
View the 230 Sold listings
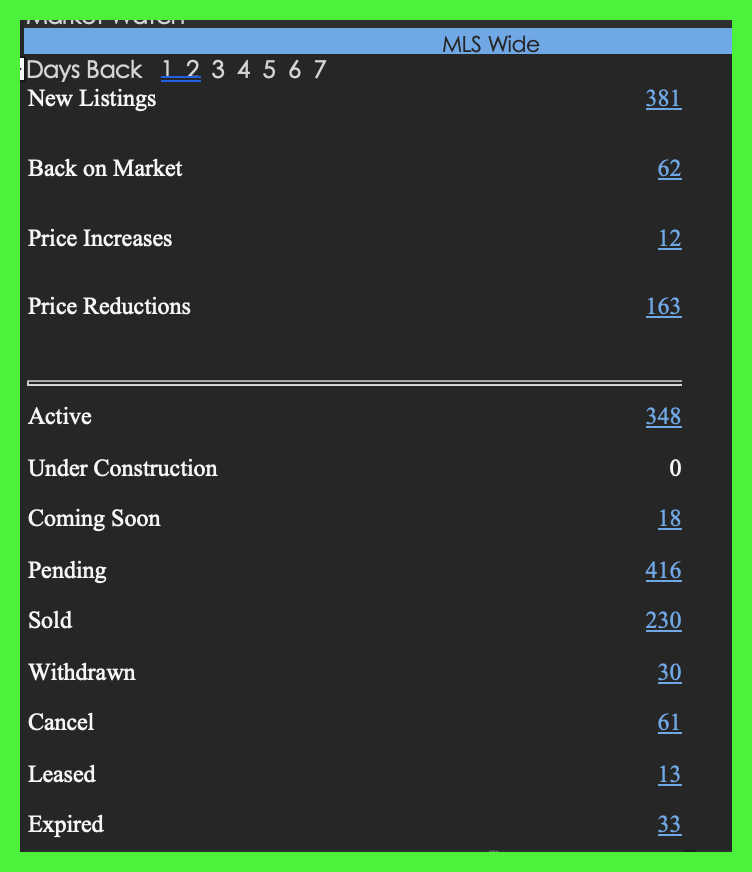tap(663, 621)
